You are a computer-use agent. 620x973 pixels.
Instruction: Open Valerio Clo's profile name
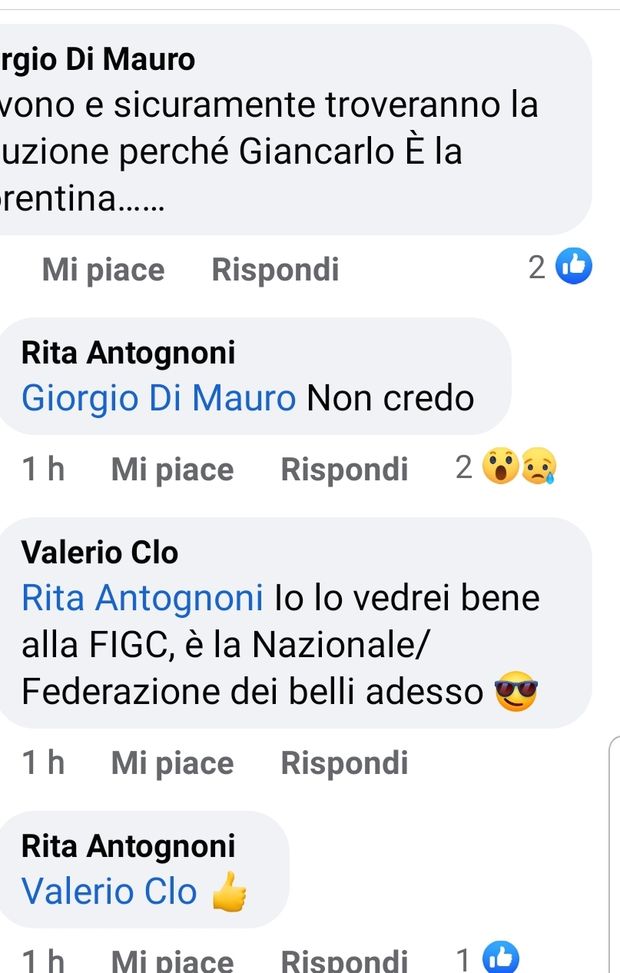[x=99, y=551]
